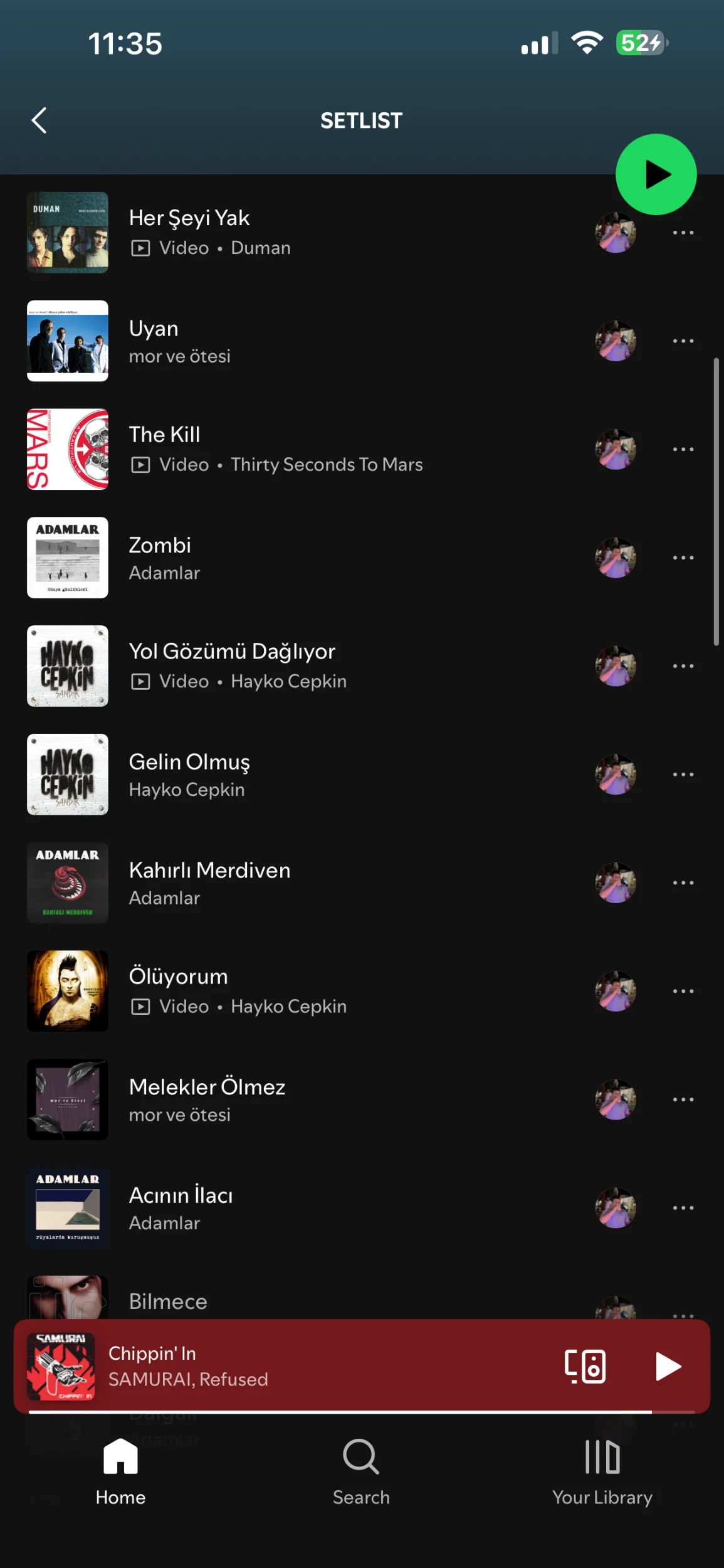Open more options for Kahırlı Merdiven
The height and width of the screenshot is (1568, 724).
pos(683,883)
